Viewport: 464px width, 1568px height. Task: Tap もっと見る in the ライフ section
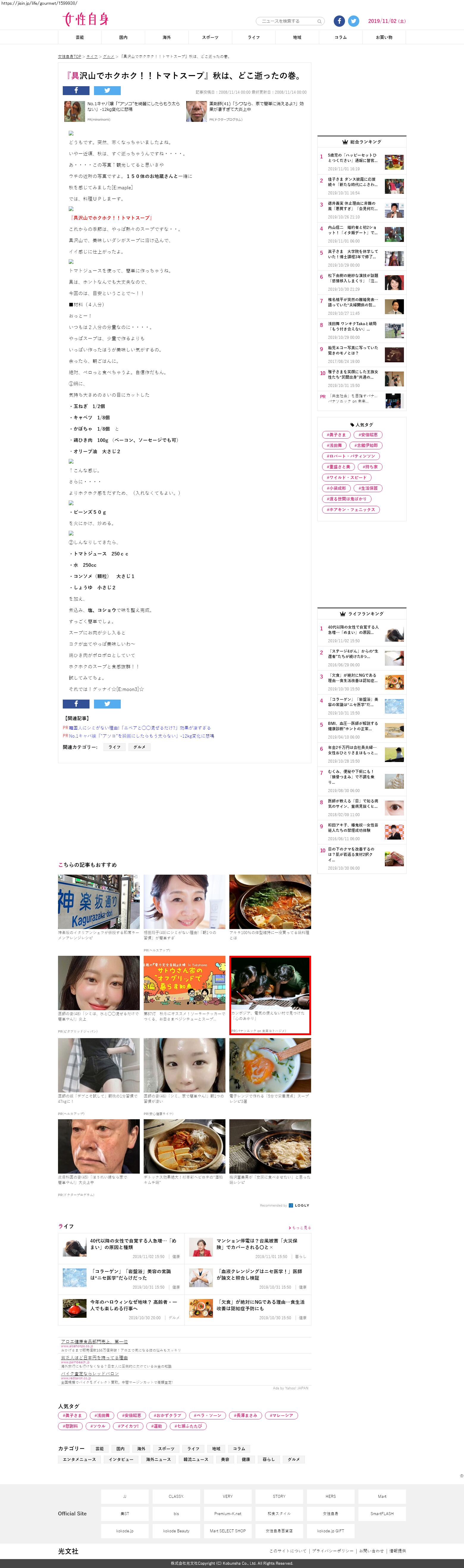tap(300, 1227)
